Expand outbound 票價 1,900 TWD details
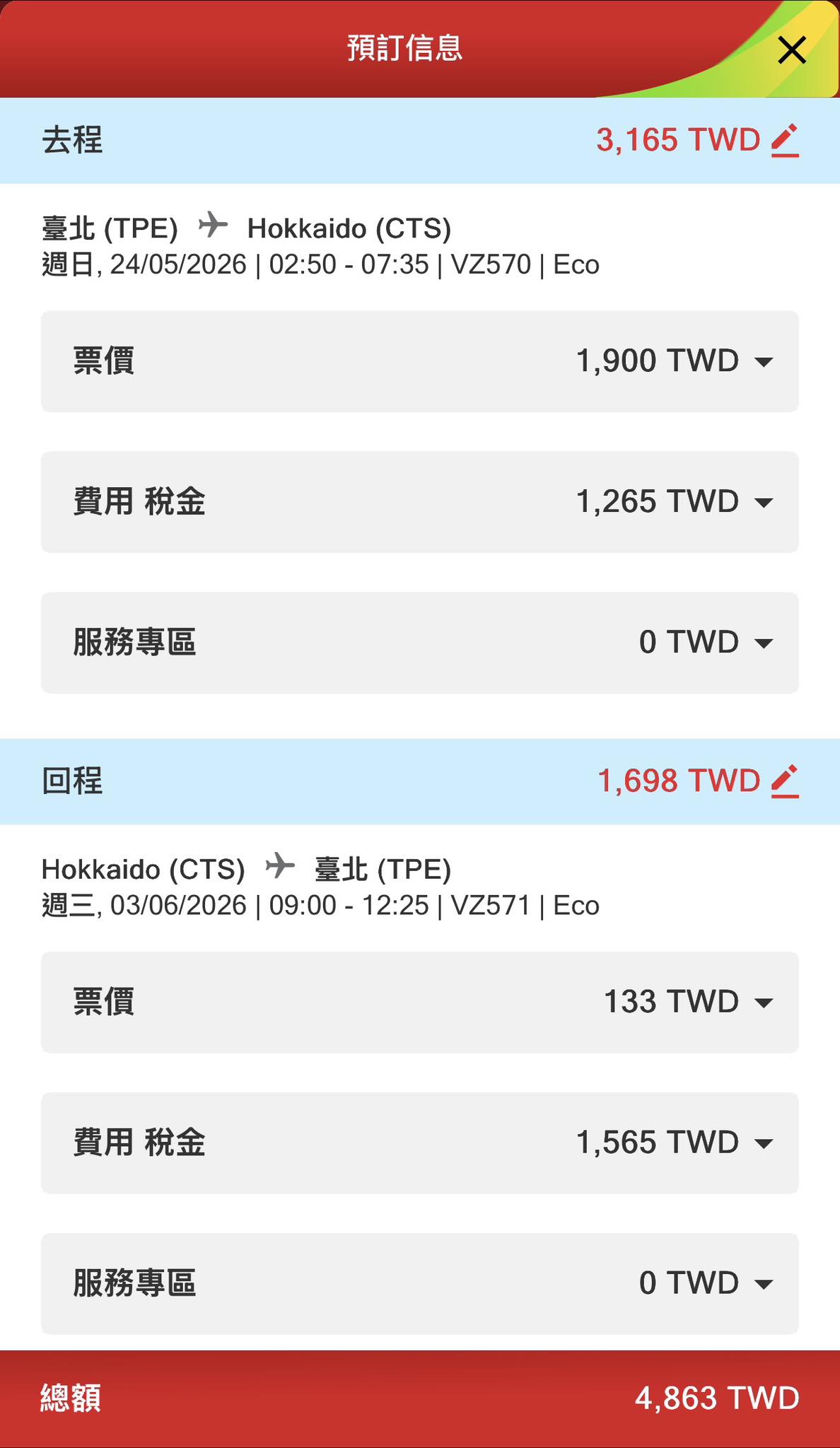Viewport: 840px width, 1448px height. (764, 362)
